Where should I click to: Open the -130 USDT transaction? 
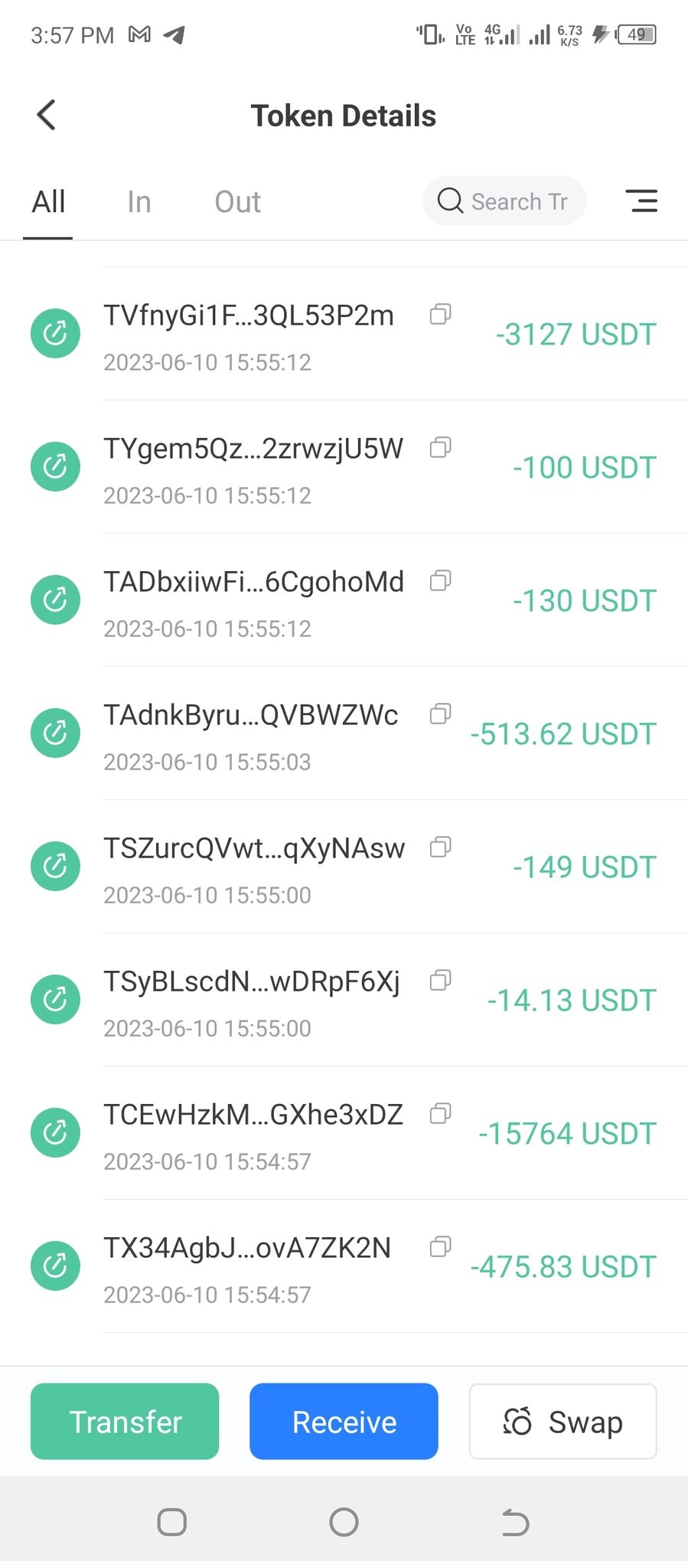pos(344,600)
